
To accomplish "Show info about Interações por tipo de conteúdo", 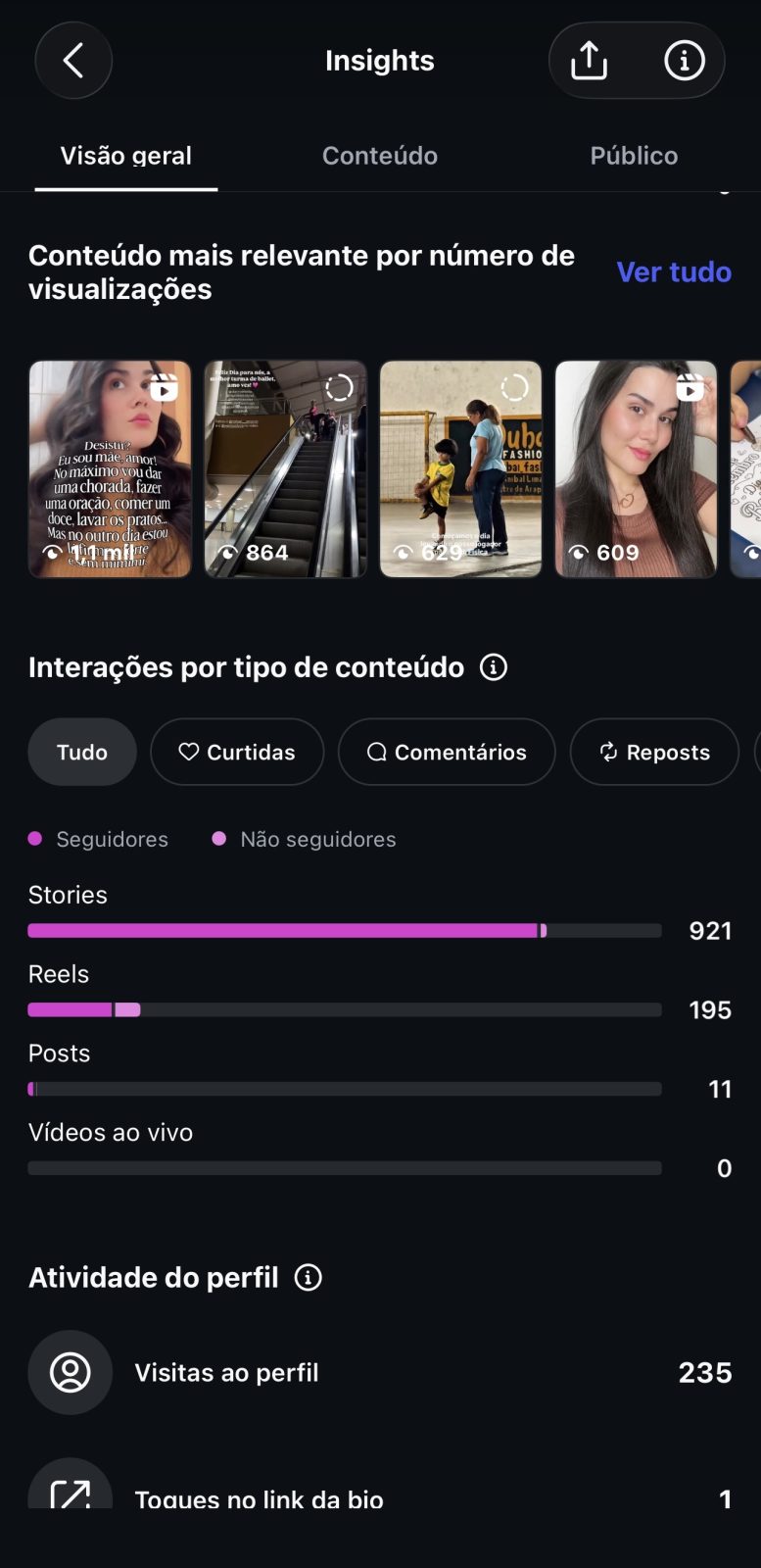I will point(494,667).
